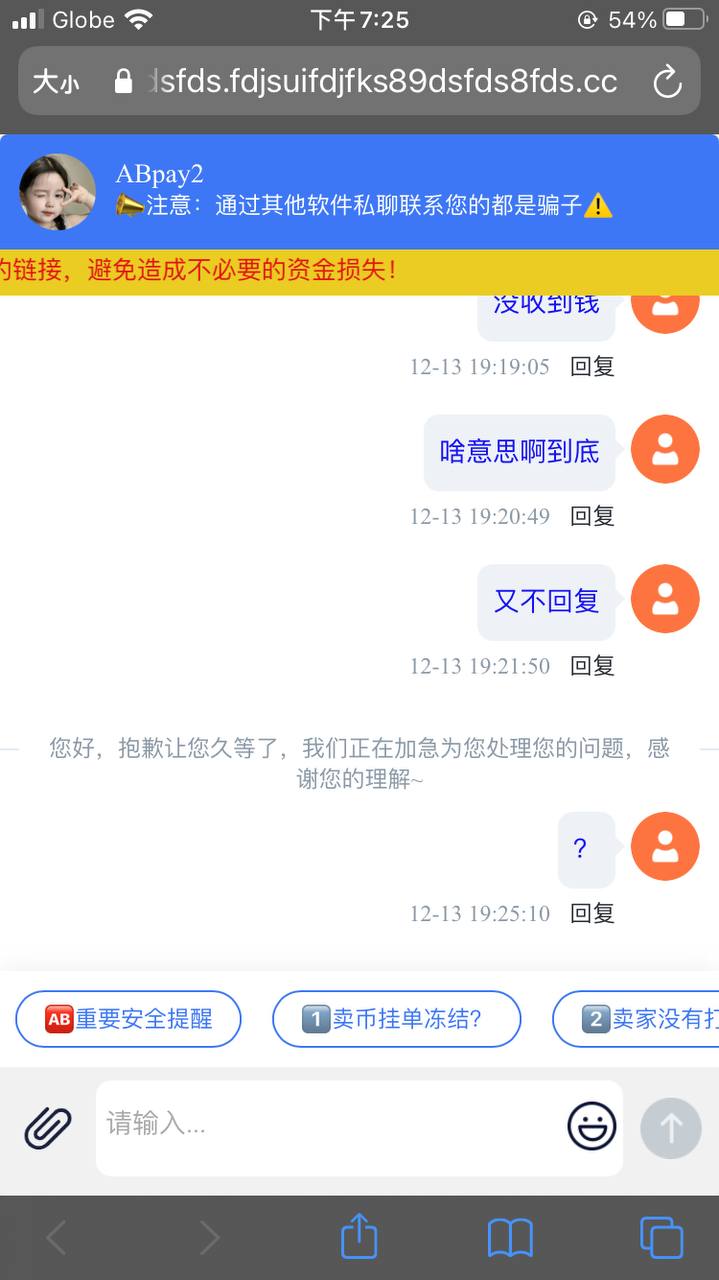Screen dimensions: 719x1280
Task: Tap 回复 under the 又不回复 message
Action: pyautogui.click(x=592, y=666)
